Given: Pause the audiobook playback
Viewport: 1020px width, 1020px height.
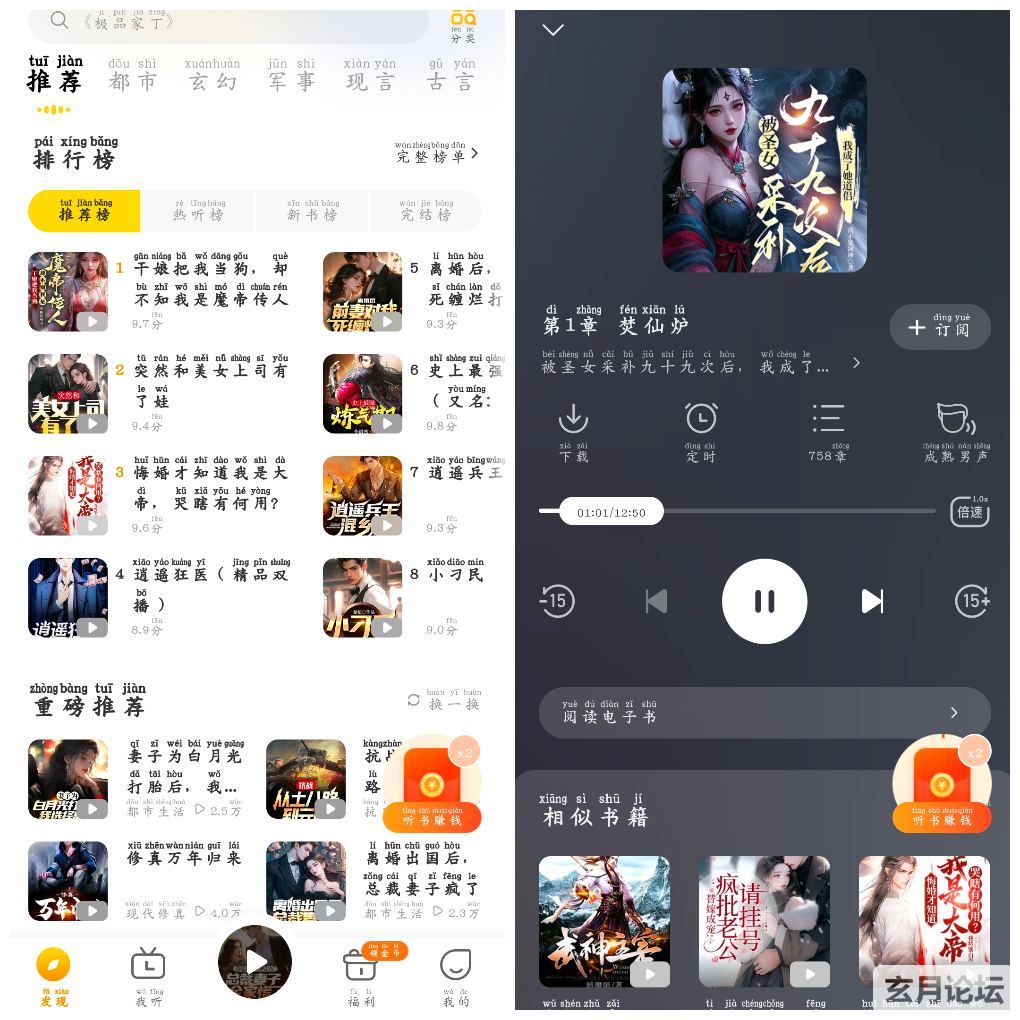Looking at the screenshot, I should click(x=764, y=601).
